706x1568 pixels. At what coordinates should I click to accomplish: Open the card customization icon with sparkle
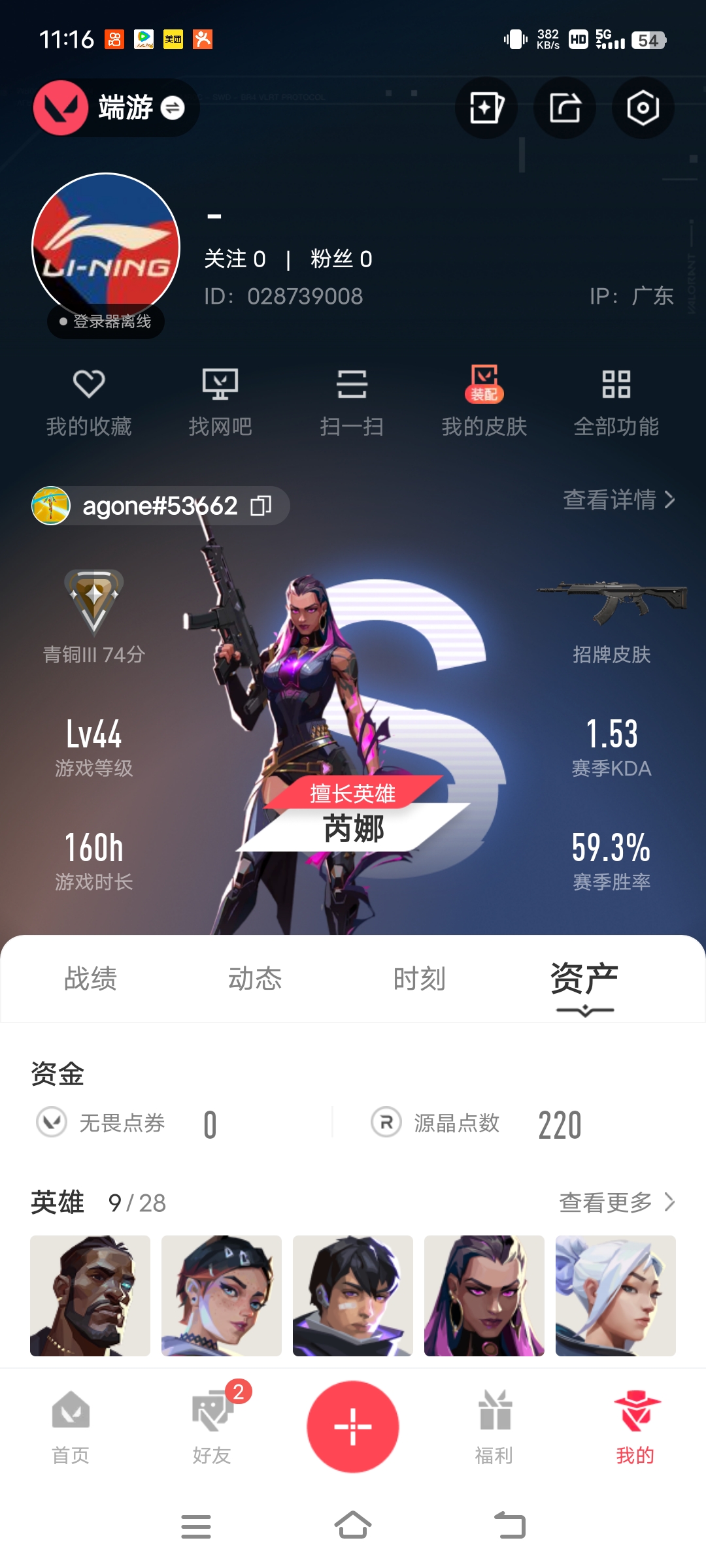click(486, 108)
